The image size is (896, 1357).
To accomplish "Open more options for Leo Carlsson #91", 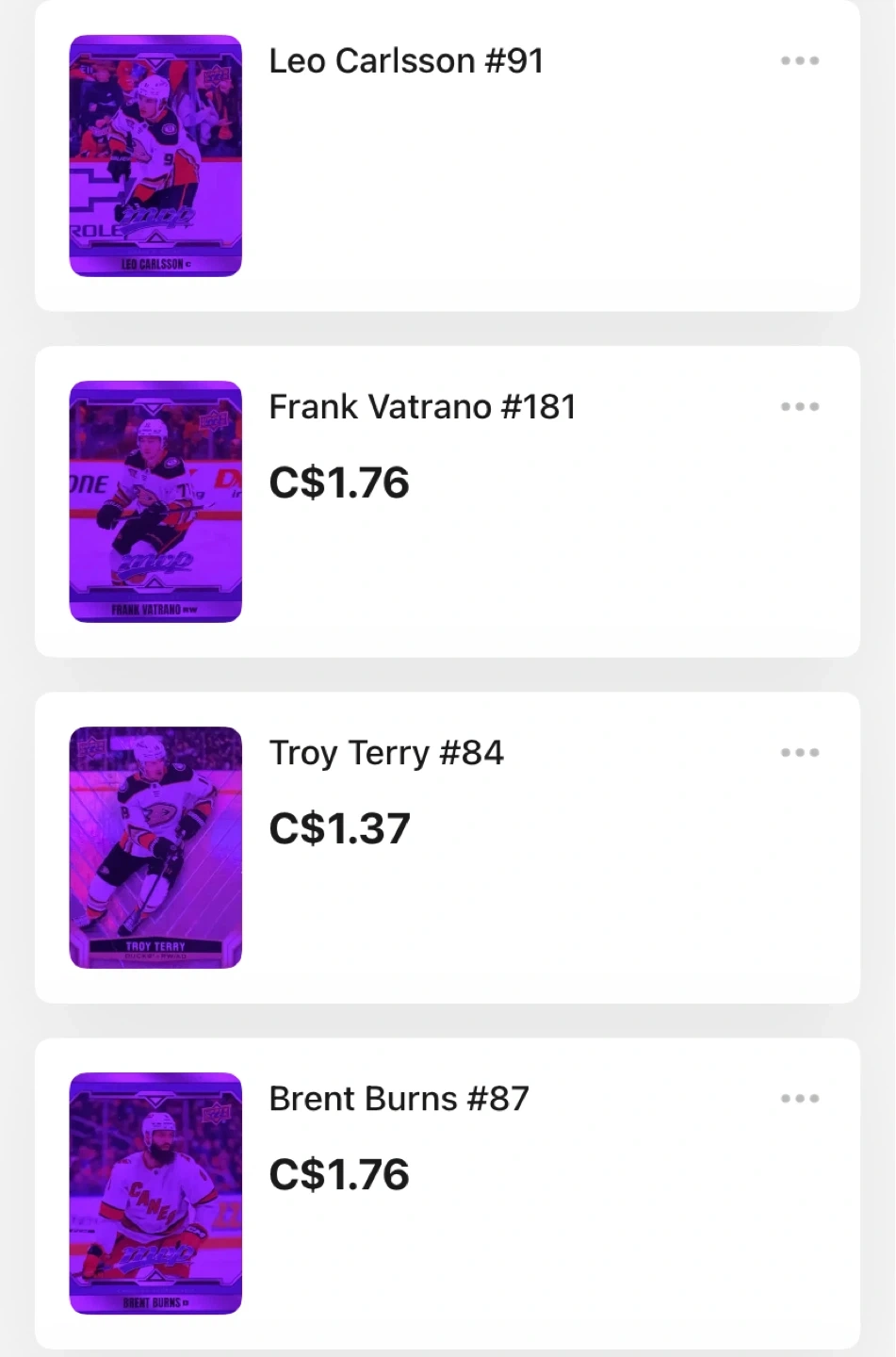I will pyautogui.click(x=800, y=61).
